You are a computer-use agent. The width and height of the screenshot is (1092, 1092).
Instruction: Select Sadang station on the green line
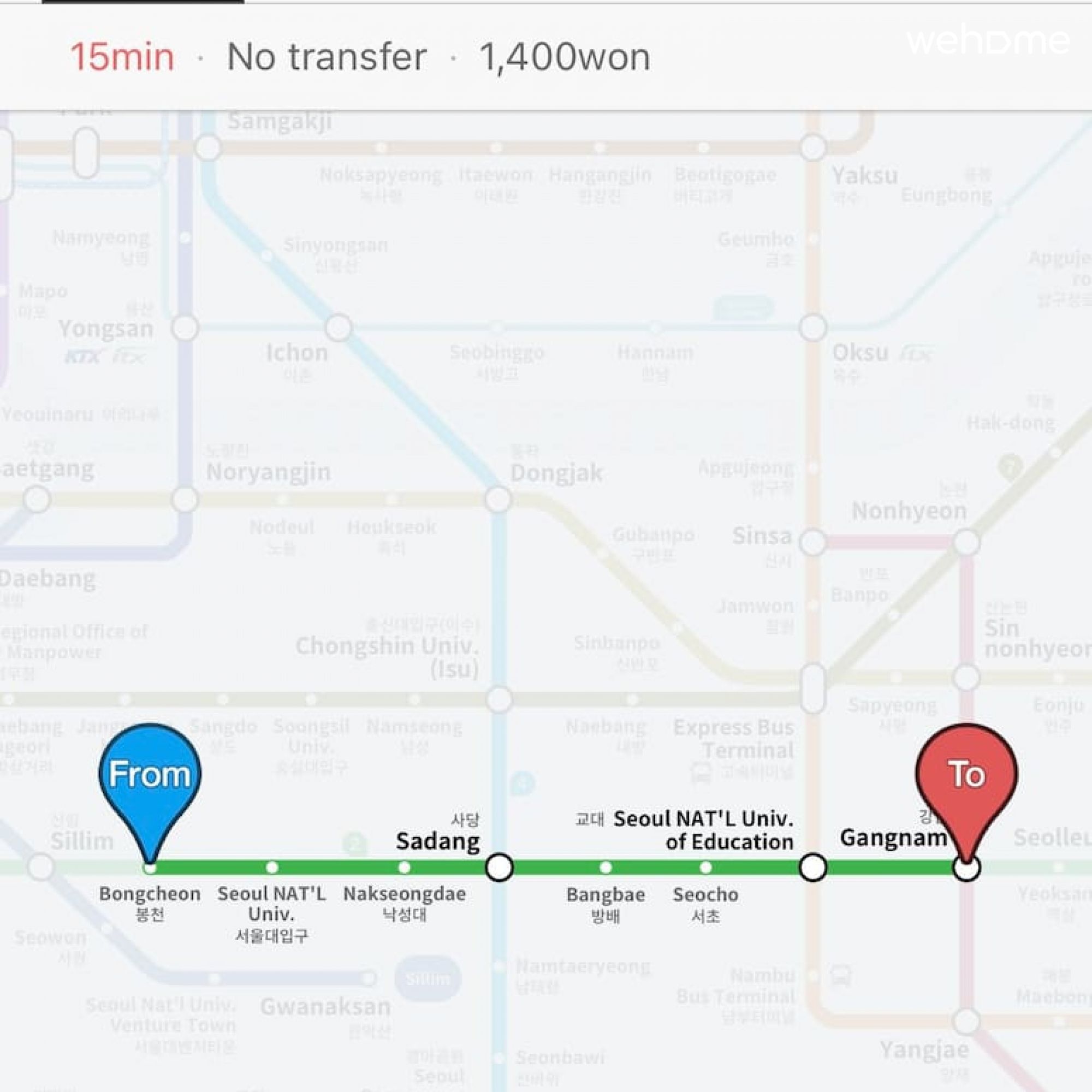pyautogui.click(x=499, y=867)
